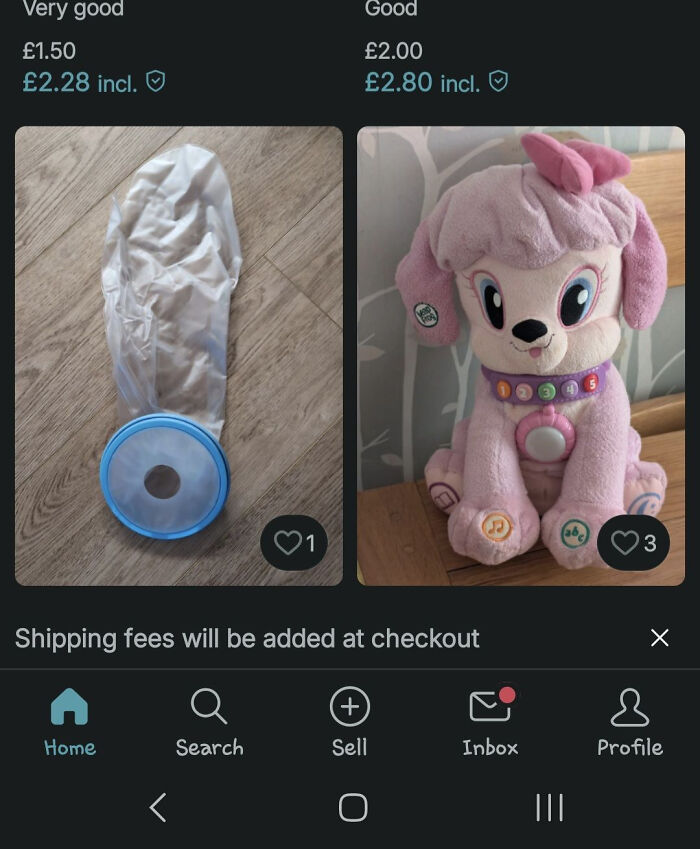Favourite the pink plush puppy item

633,542
